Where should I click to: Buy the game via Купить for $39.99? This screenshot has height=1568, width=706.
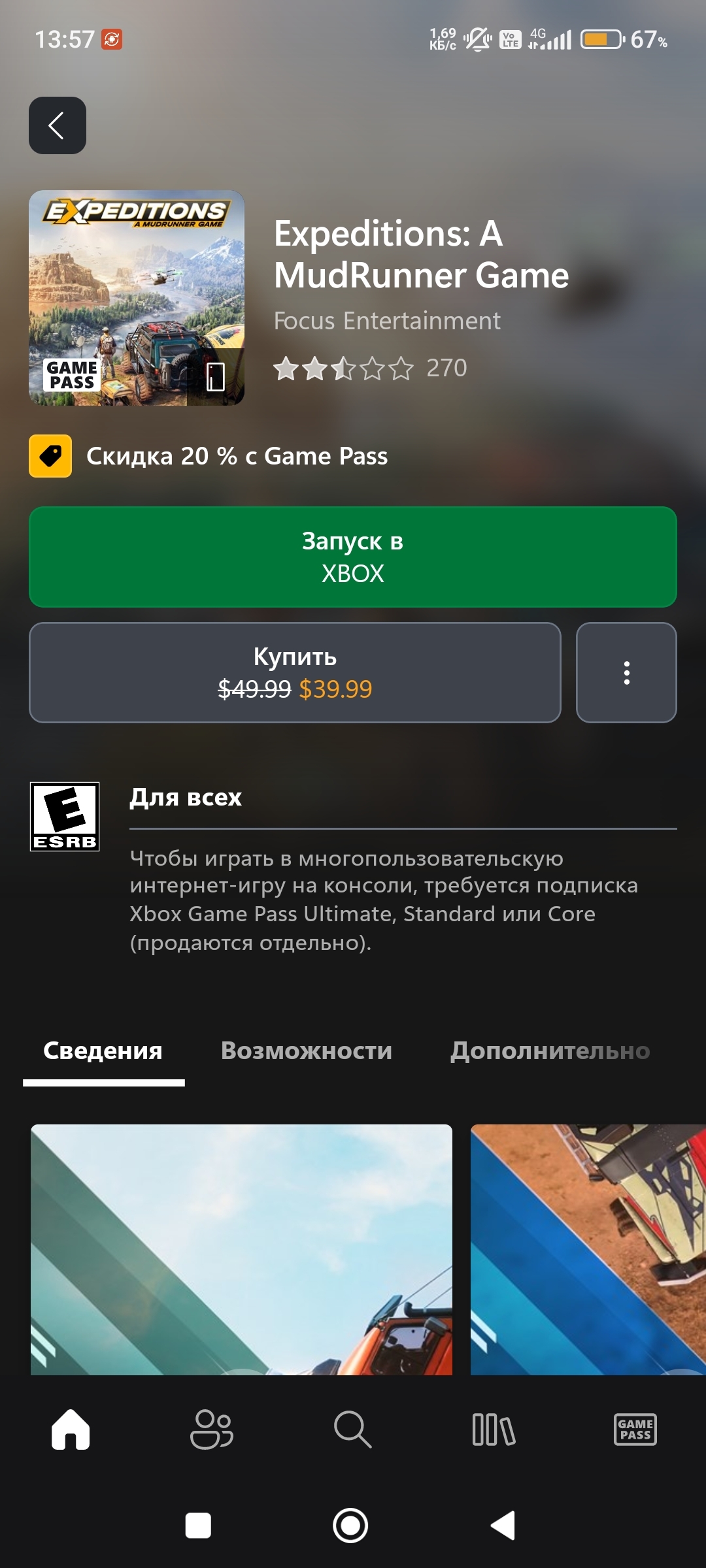pos(295,673)
